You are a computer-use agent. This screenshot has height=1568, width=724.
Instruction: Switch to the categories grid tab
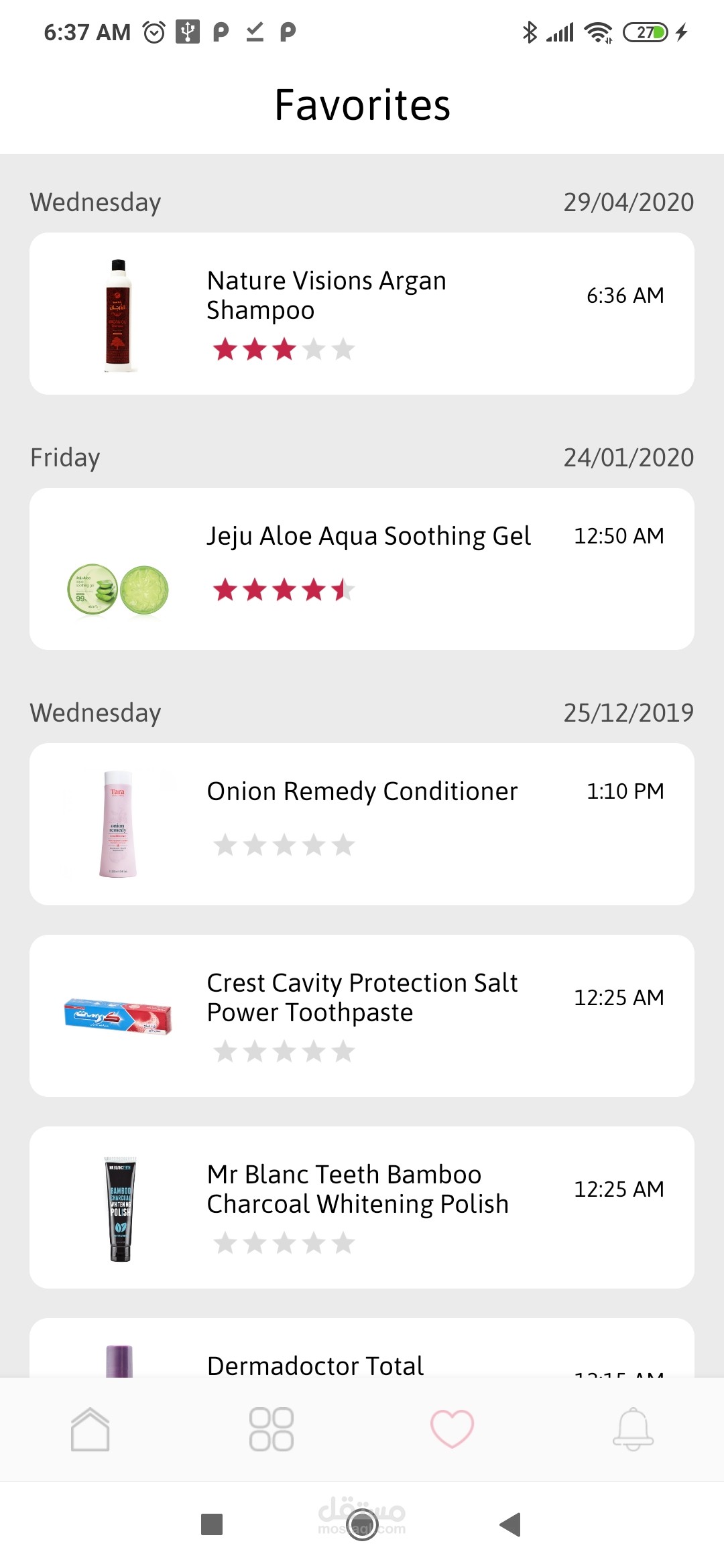point(271,1429)
